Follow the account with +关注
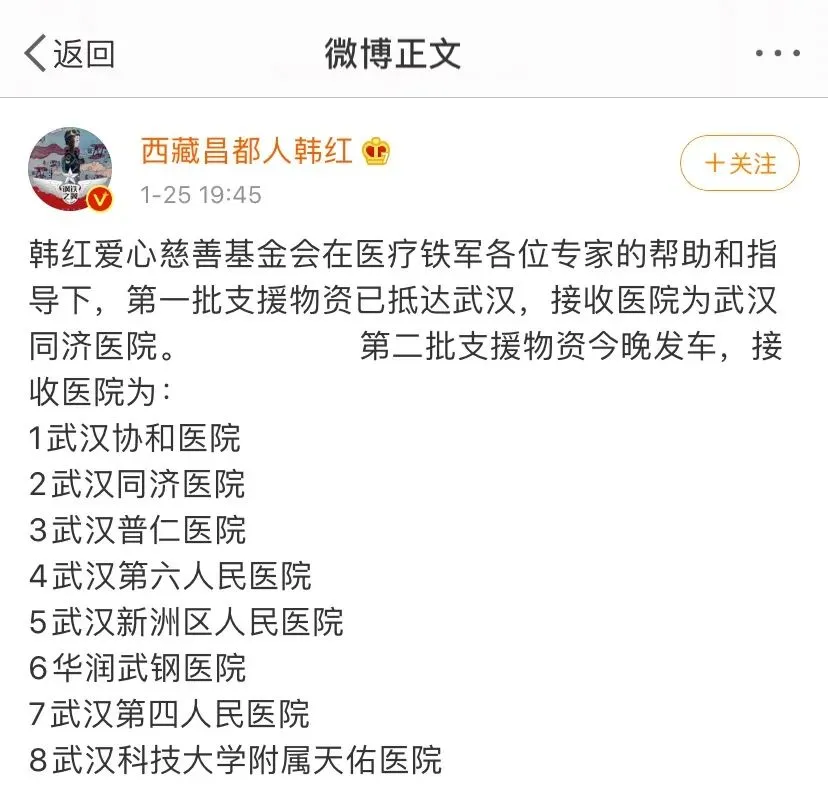828x798 pixels. [x=739, y=163]
